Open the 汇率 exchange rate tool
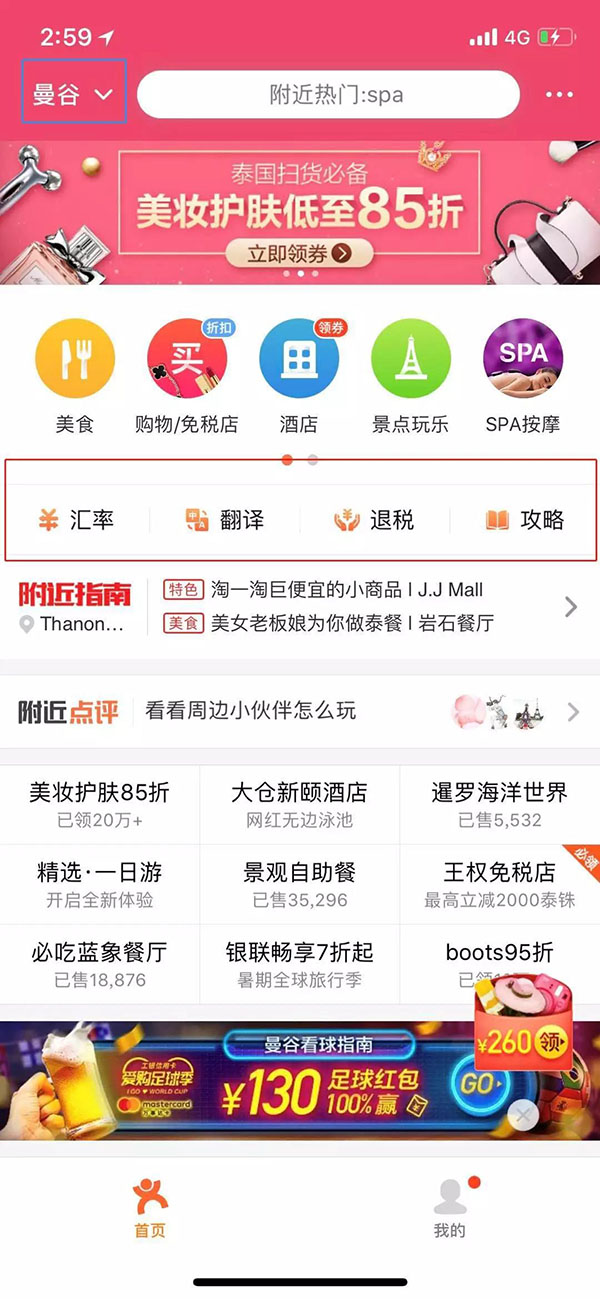Viewport: 600px width, 1299px height. coord(76,520)
